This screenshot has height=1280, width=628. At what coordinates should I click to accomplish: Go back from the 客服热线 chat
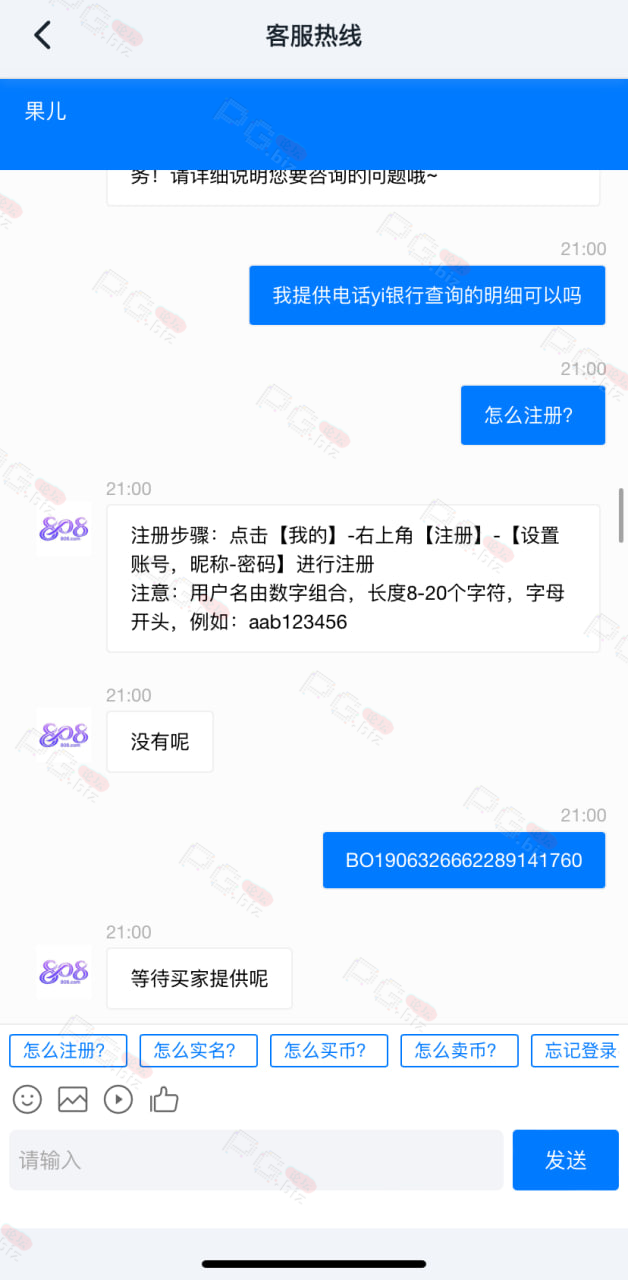[x=42, y=36]
